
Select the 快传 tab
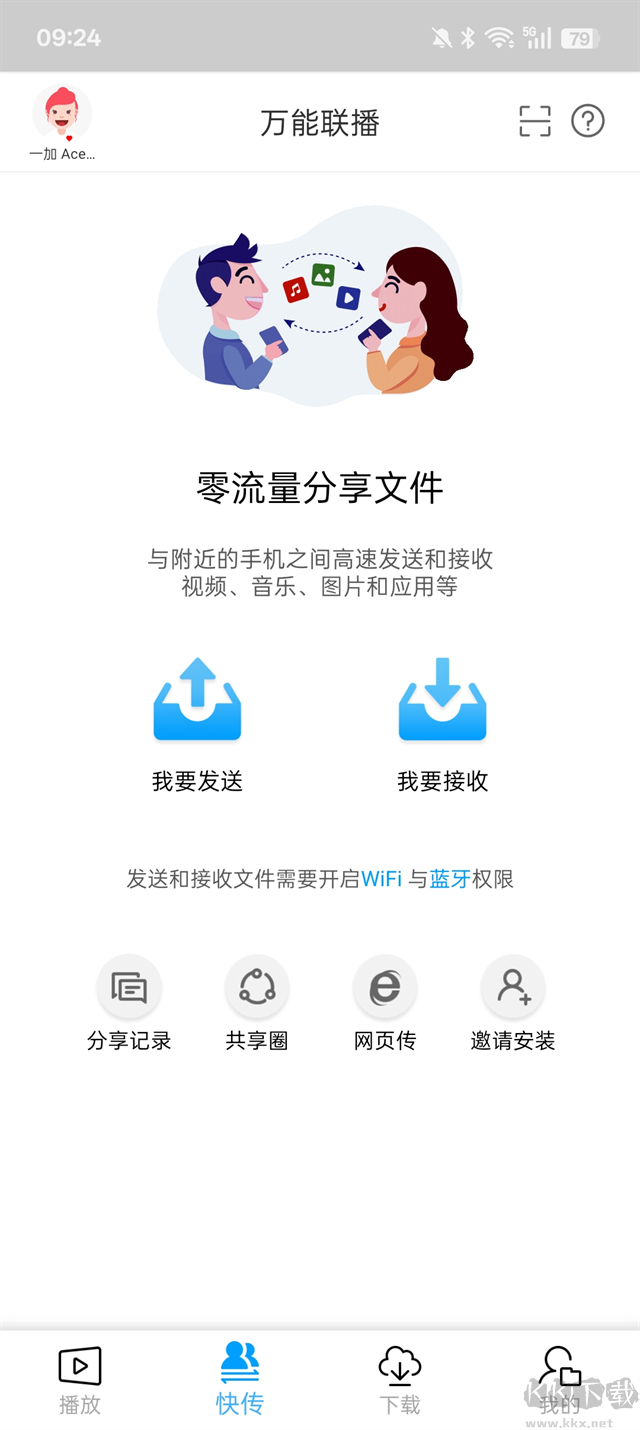240,1379
